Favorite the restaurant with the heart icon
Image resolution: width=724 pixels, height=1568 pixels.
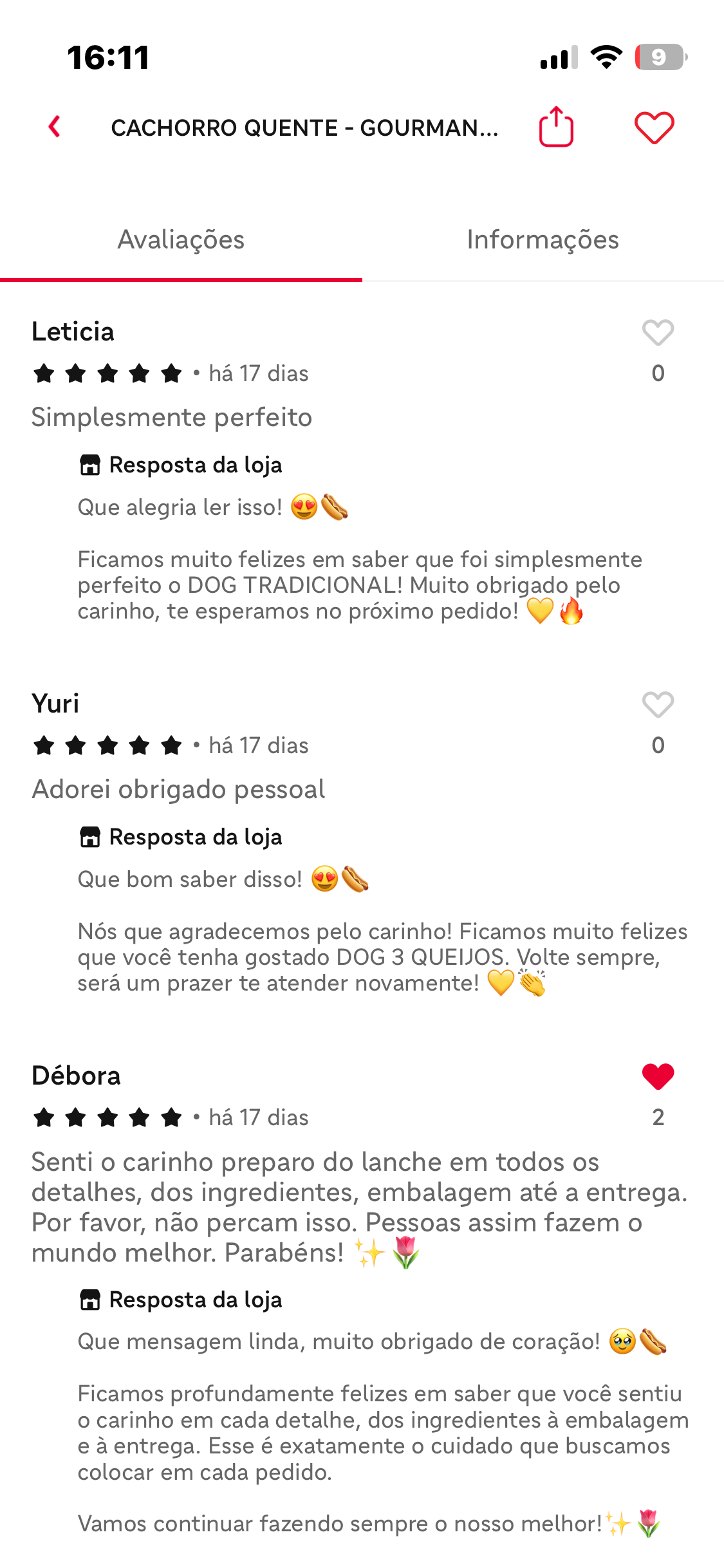pyautogui.click(x=654, y=127)
